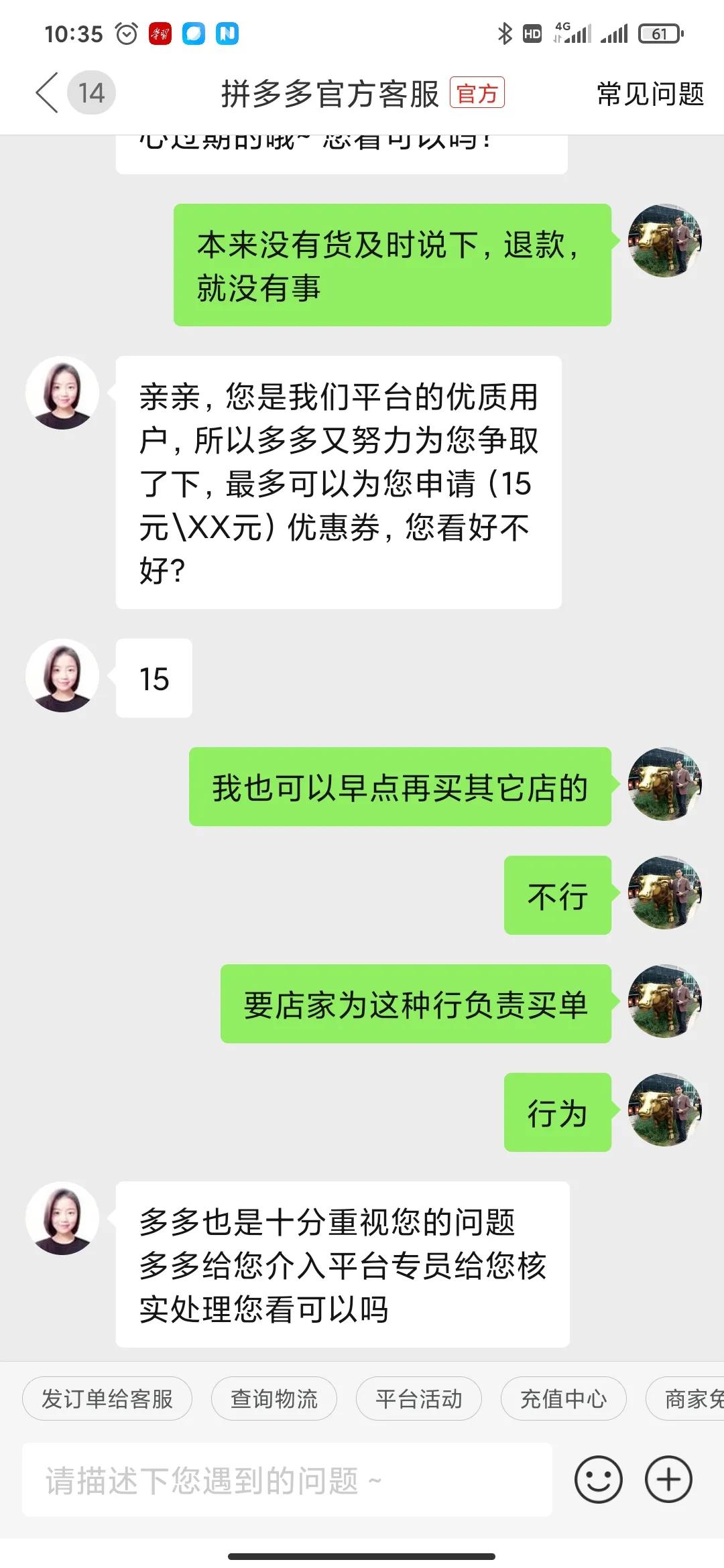The height and width of the screenshot is (1568, 724).
Task: Click the HD icon in the status bar
Action: click(532, 32)
